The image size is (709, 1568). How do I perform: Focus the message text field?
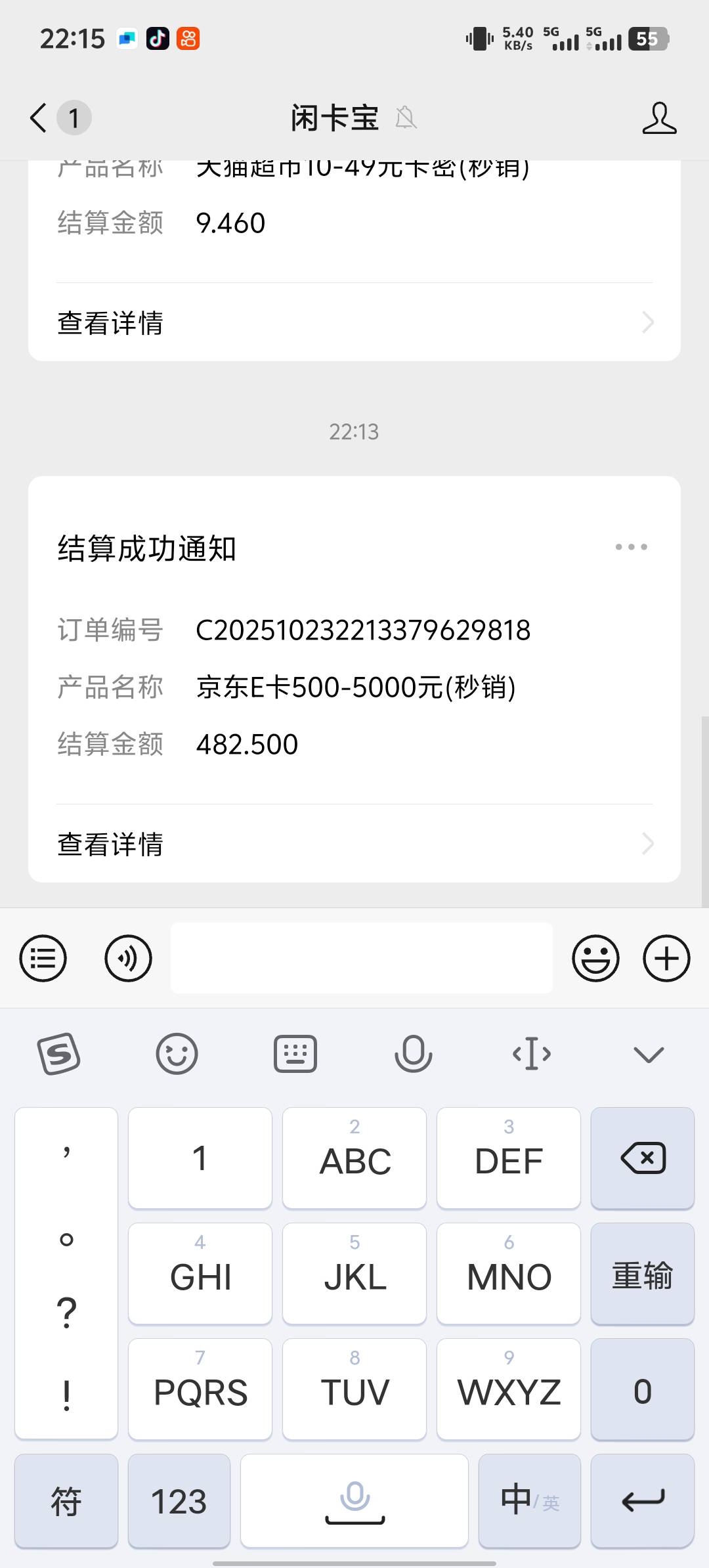[x=361, y=959]
